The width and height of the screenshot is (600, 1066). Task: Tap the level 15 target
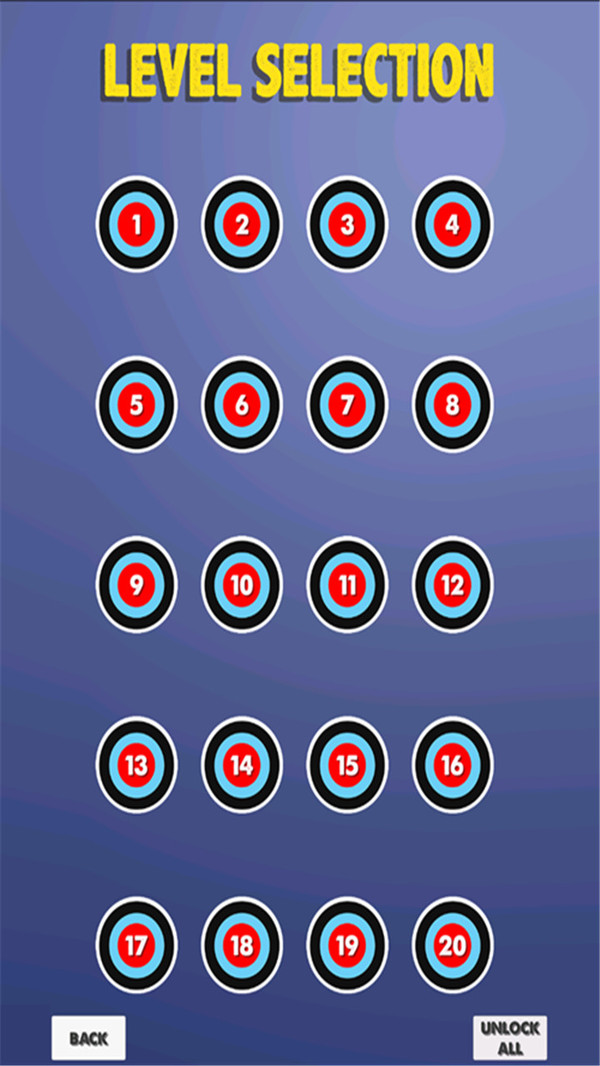(347, 765)
